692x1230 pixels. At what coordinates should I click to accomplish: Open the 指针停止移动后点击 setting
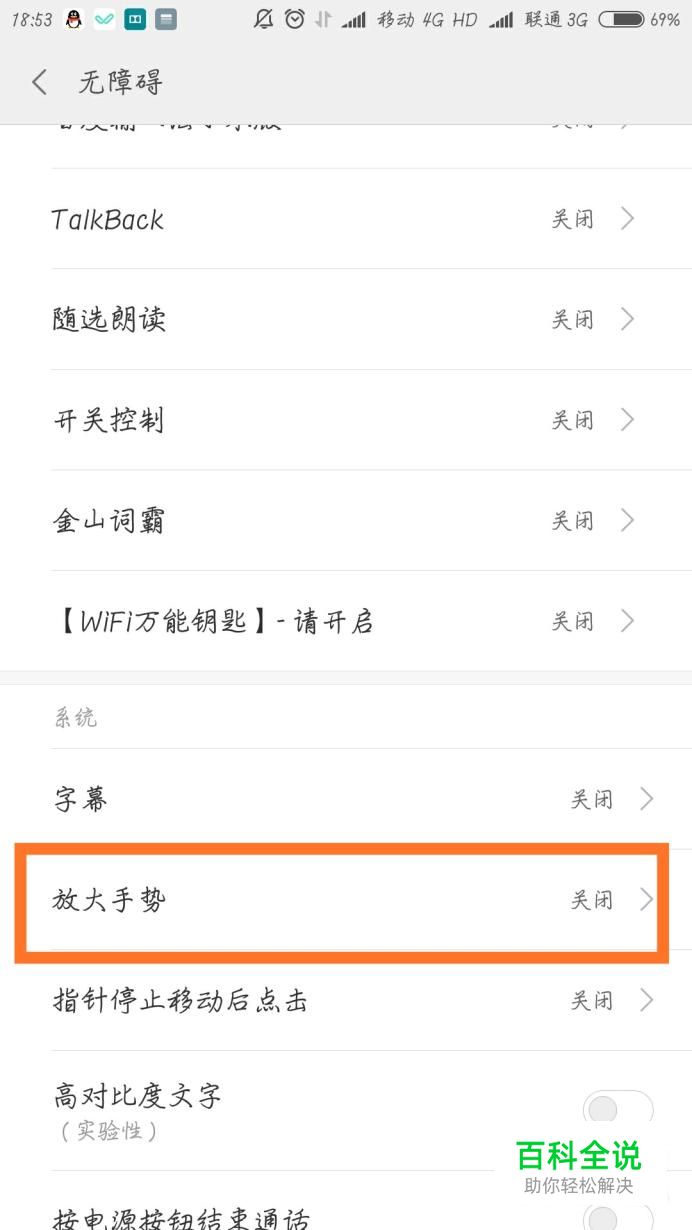(x=346, y=1000)
